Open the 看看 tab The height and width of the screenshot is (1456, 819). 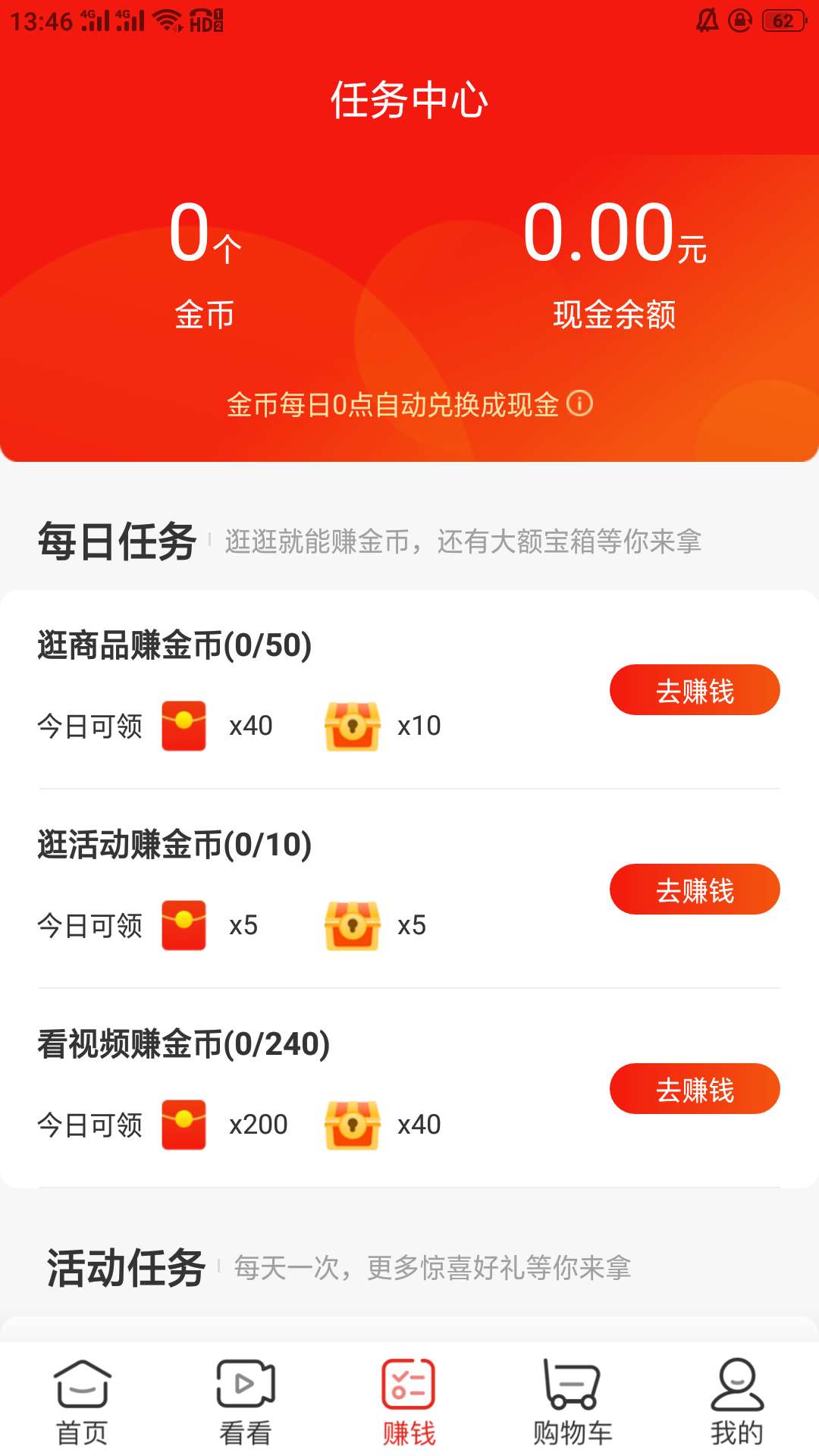(x=246, y=1401)
